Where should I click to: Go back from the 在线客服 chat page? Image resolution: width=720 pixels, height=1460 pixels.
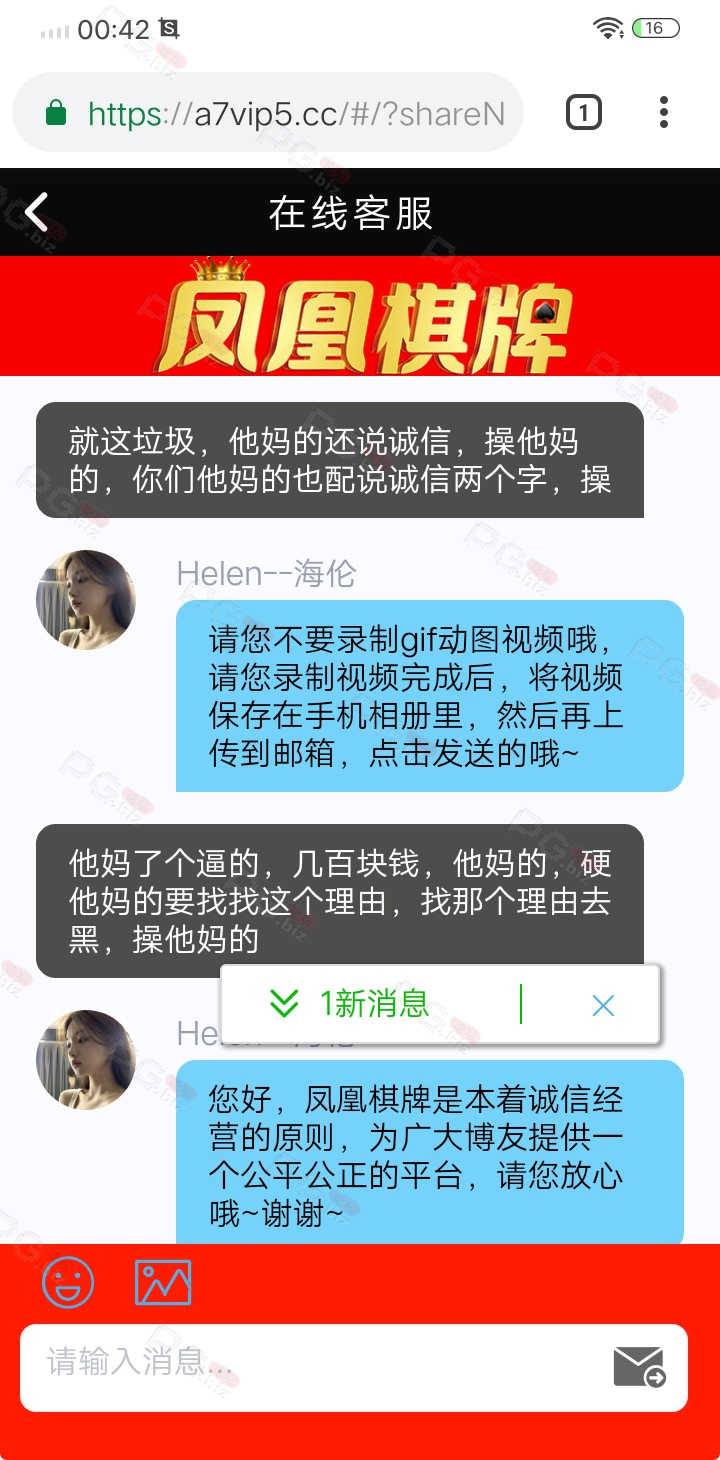click(37, 212)
